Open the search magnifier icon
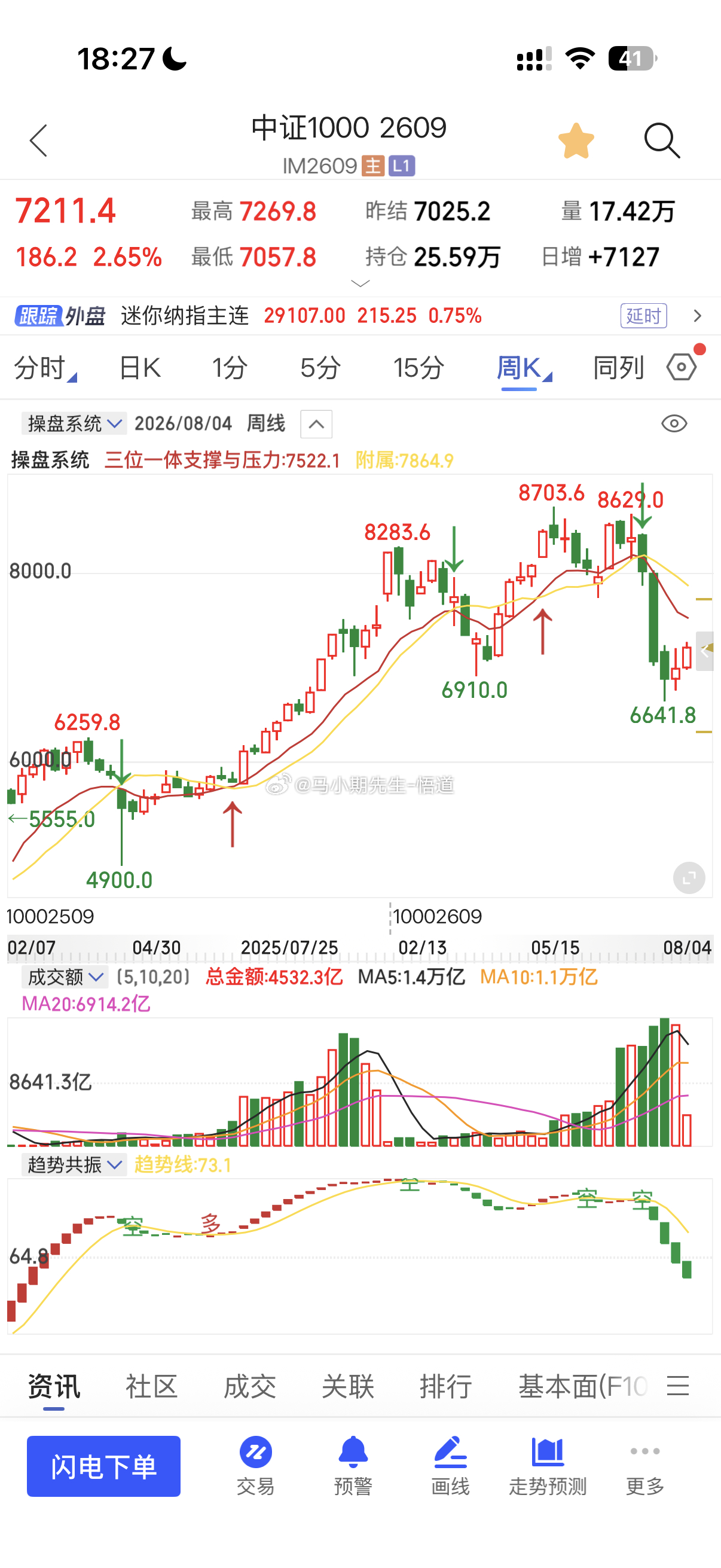This screenshot has width=721, height=1568. pyautogui.click(x=662, y=141)
